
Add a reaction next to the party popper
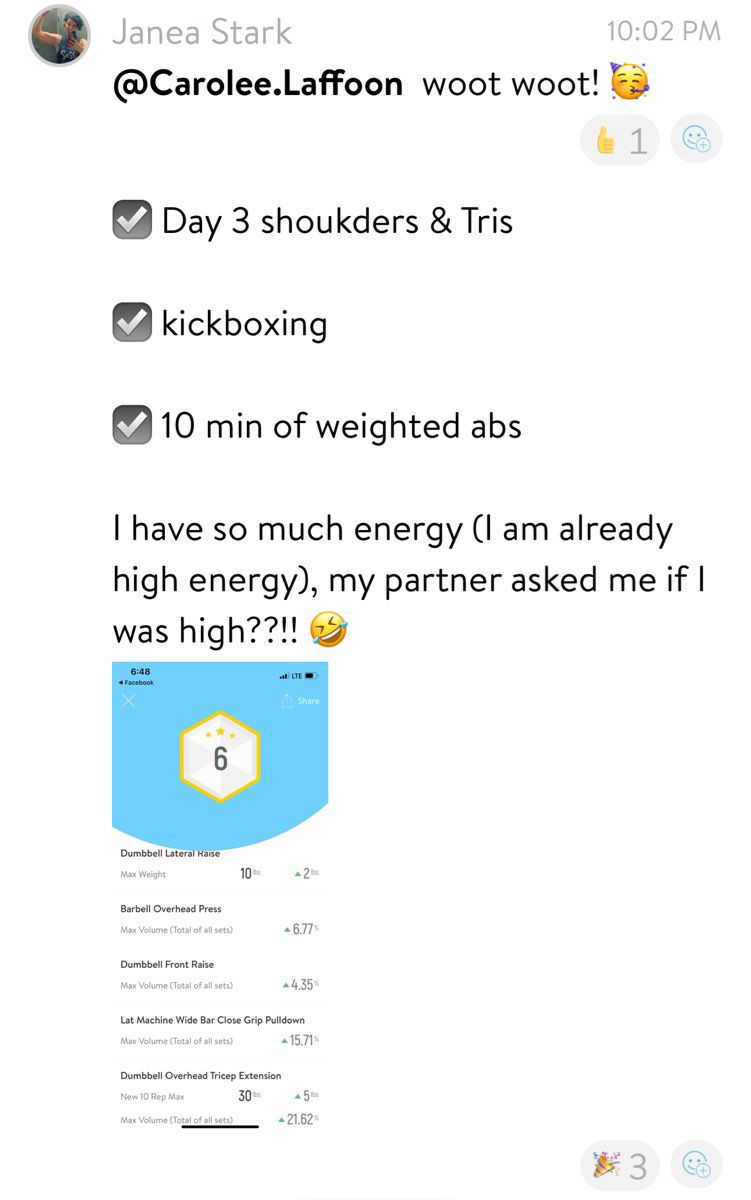696,1165
